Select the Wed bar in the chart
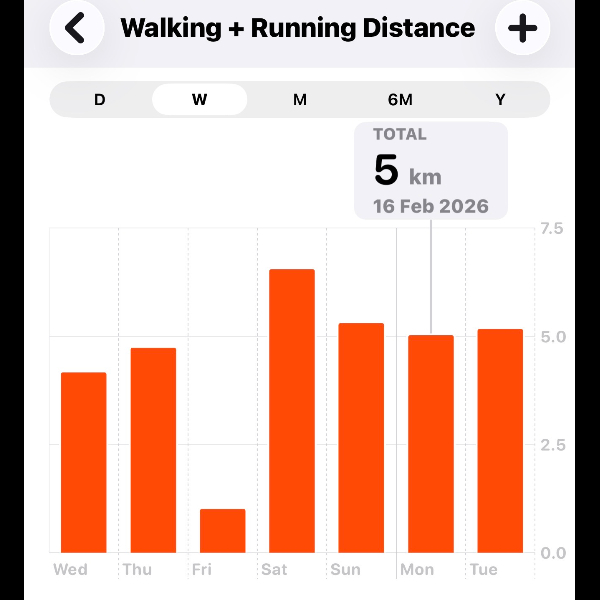600x600 pixels. 84,462
